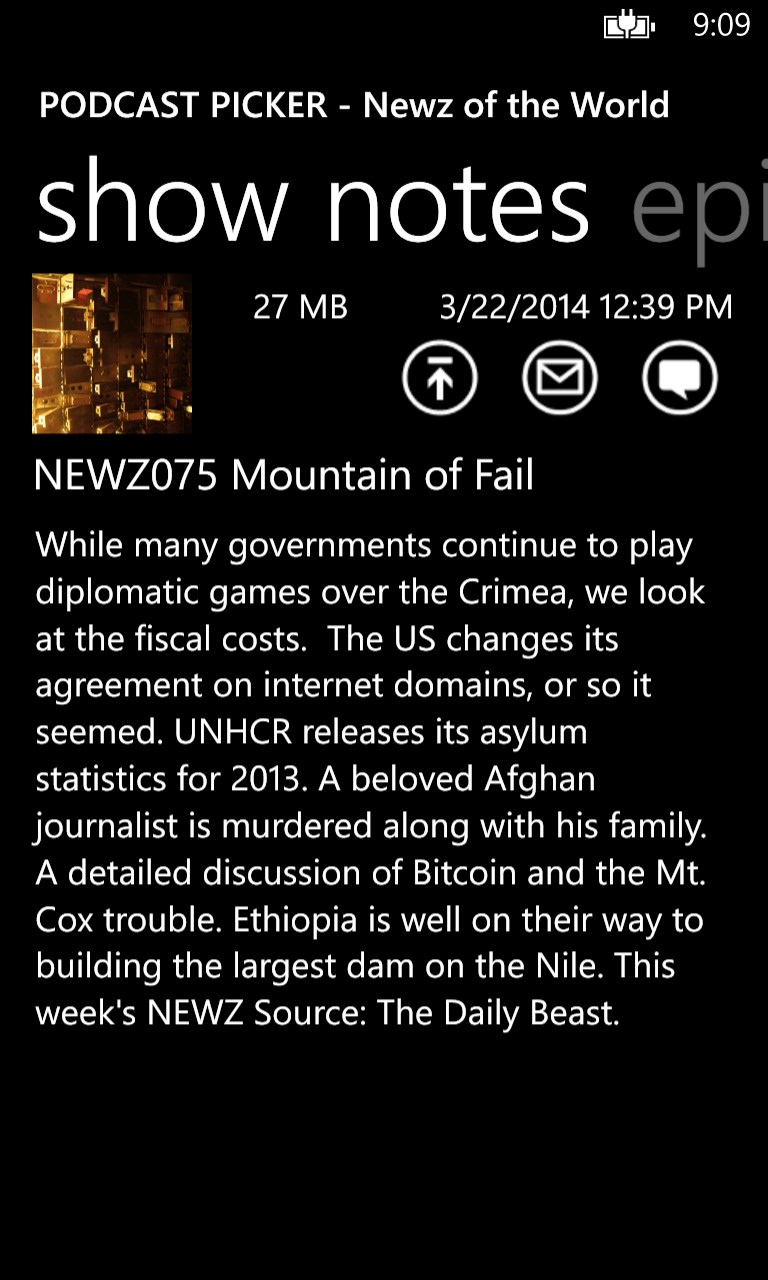Open comments via the speech bubble icon
Image resolution: width=768 pixels, height=1280 pixels.
679,378
